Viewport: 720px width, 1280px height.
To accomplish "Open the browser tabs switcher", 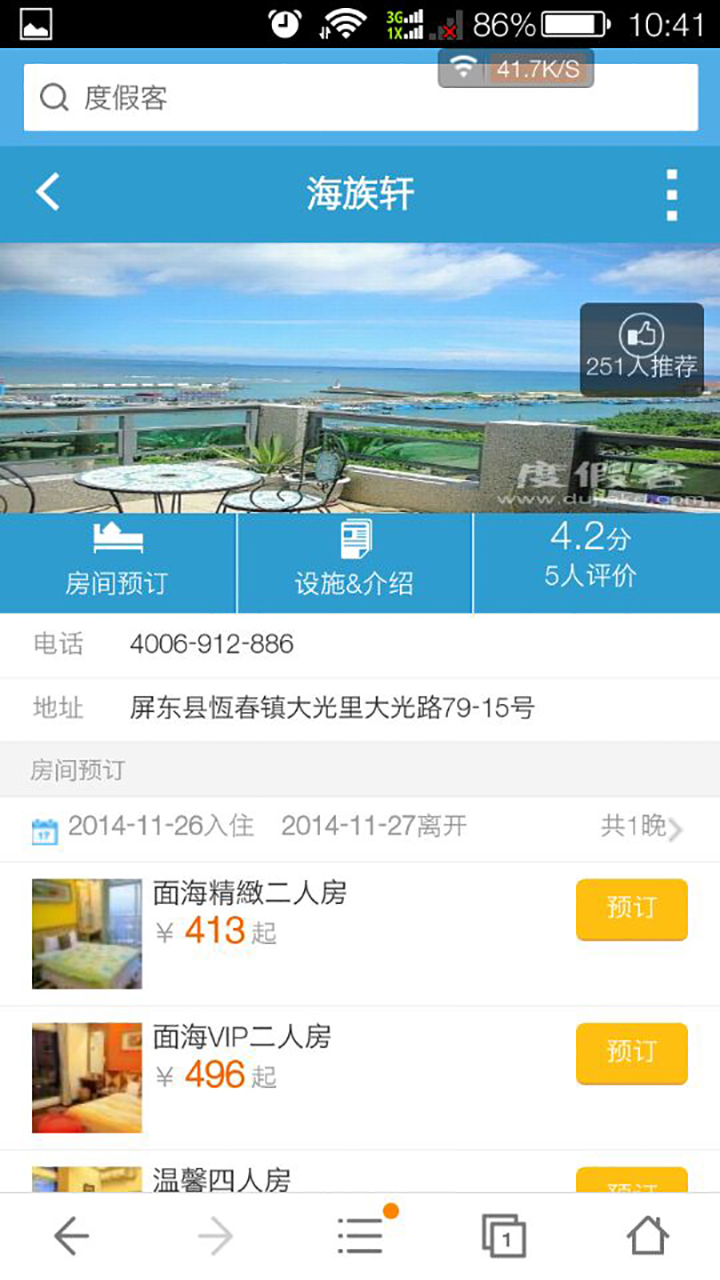I will (x=504, y=1236).
